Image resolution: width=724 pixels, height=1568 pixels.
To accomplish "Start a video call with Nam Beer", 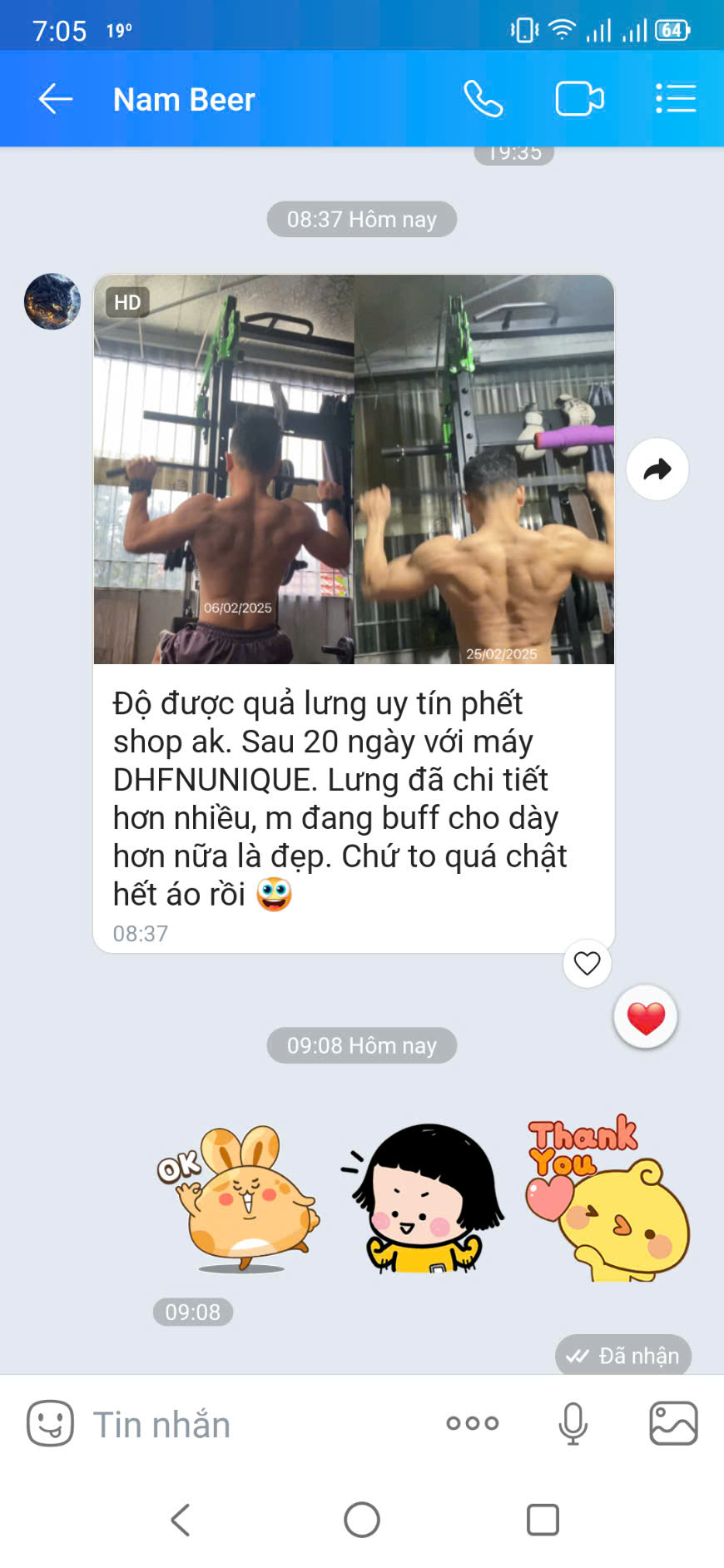I will click(579, 99).
